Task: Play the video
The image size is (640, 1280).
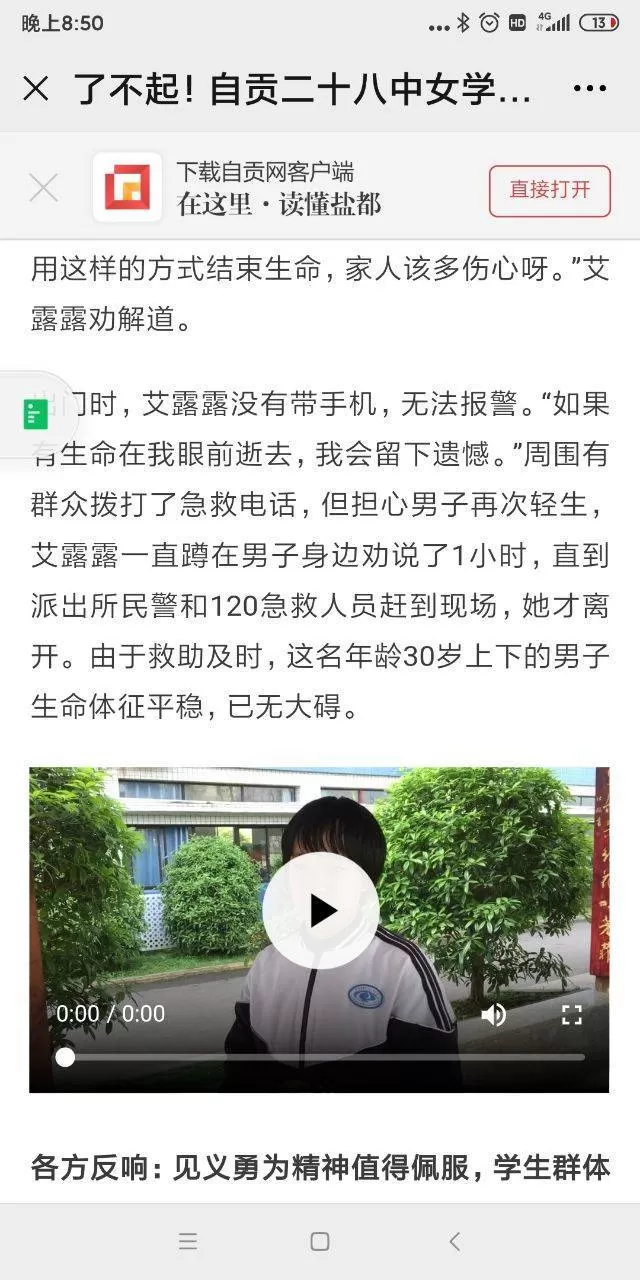Action: [321, 910]
